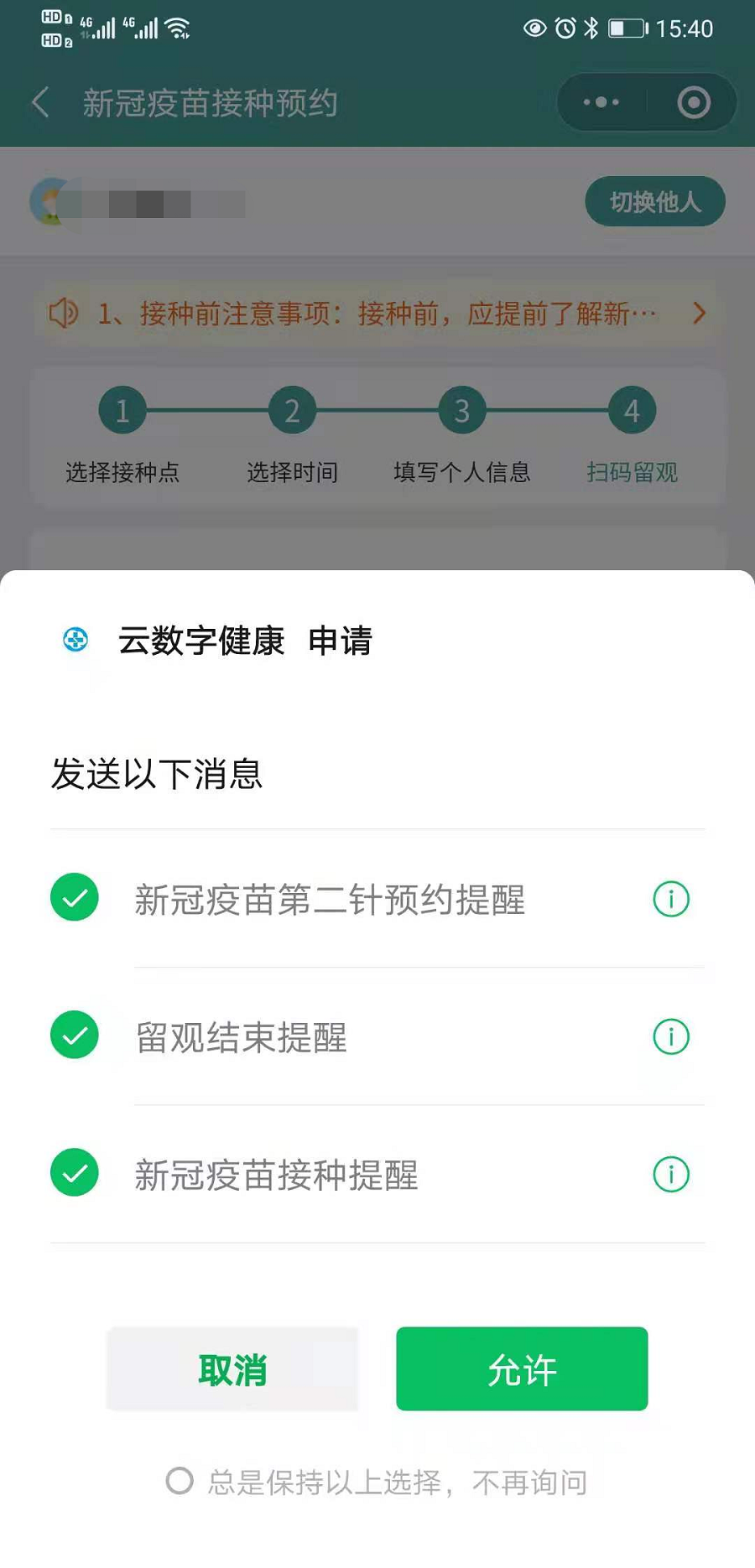View info for 留观结束提醒
This screenshot has height=1568, width=755.
click(x=671, y=1036)
